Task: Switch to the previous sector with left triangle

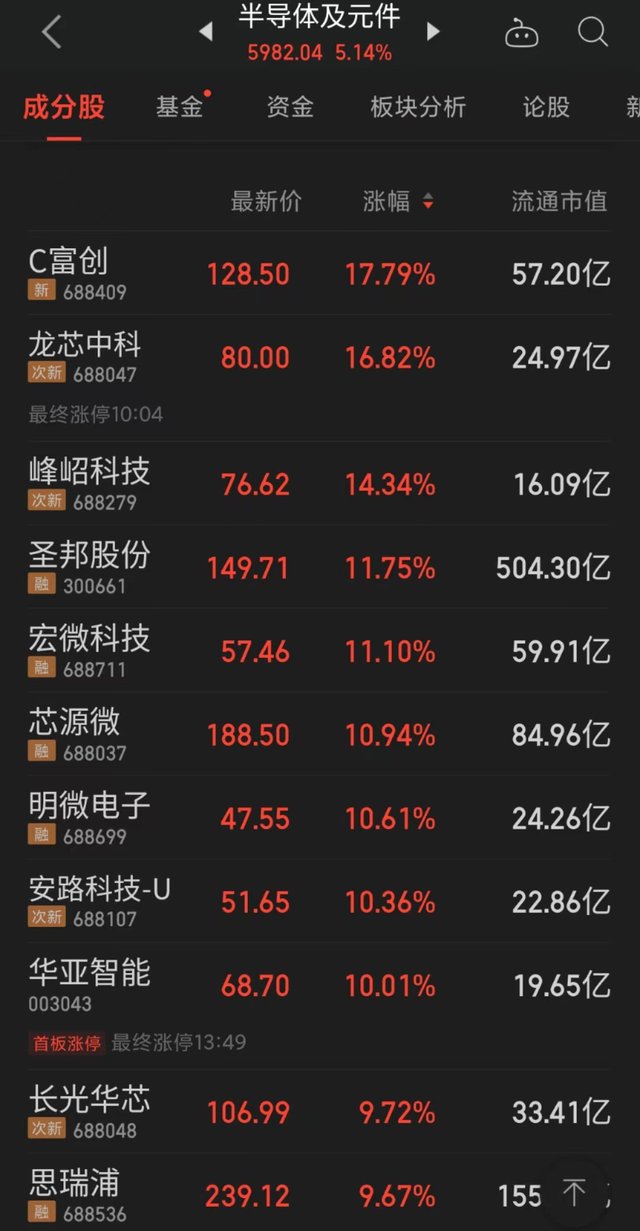Action: click(x=206, y=32)
